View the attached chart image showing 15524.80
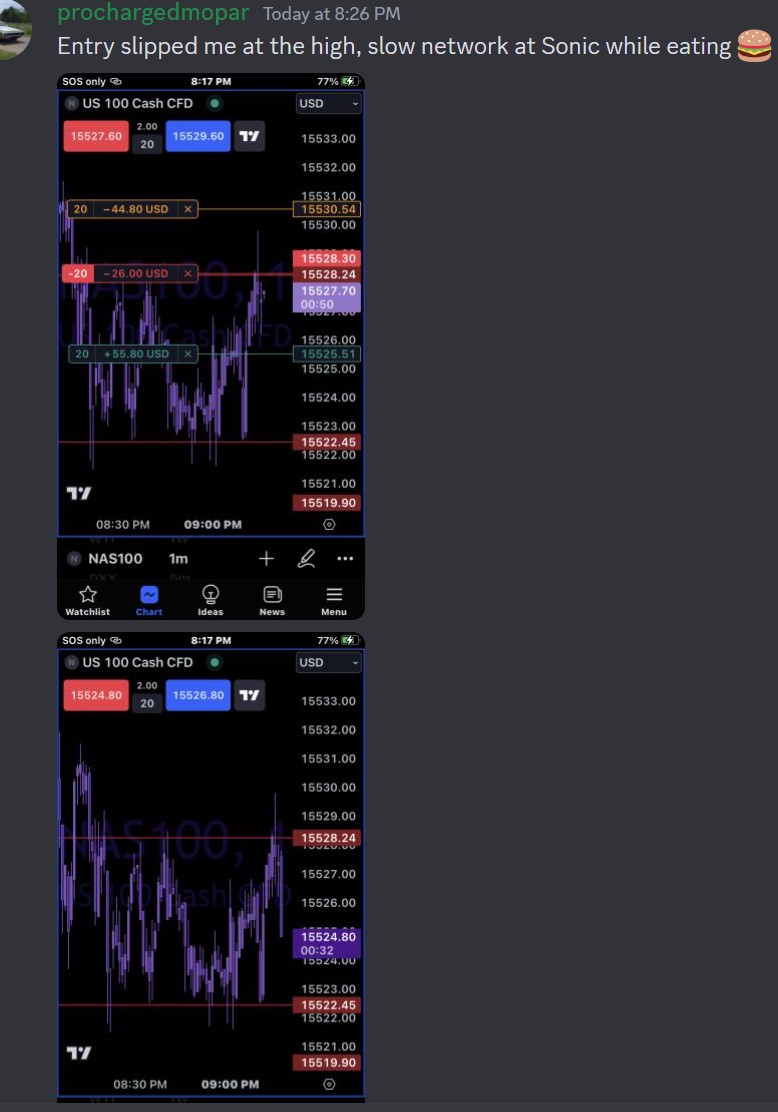778x1112 pixels. click(x=211, y=866)
